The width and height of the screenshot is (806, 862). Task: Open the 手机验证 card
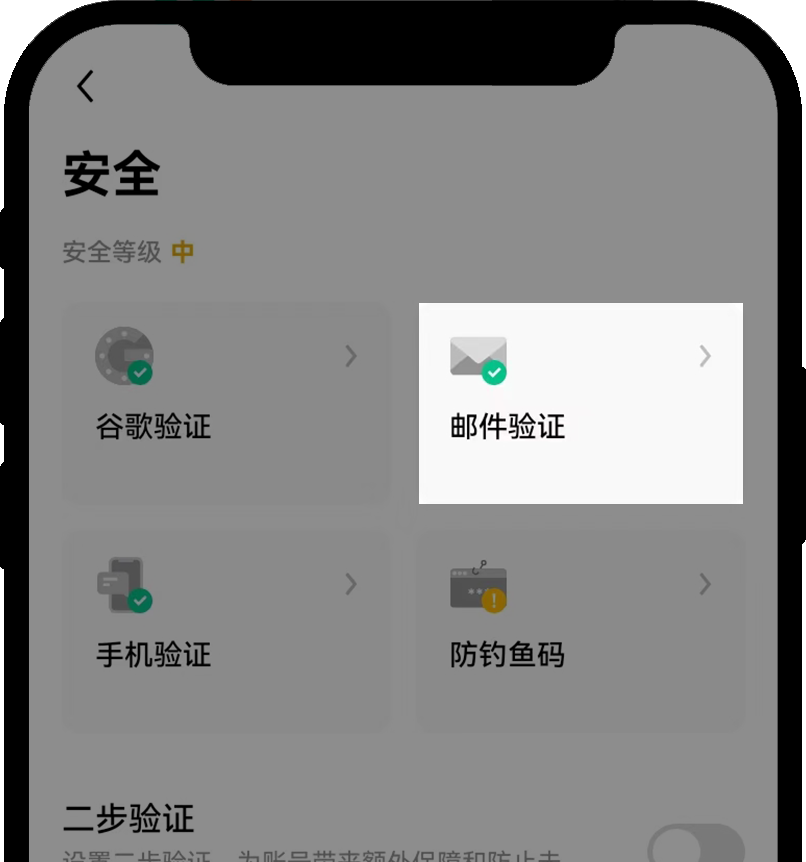225,630
